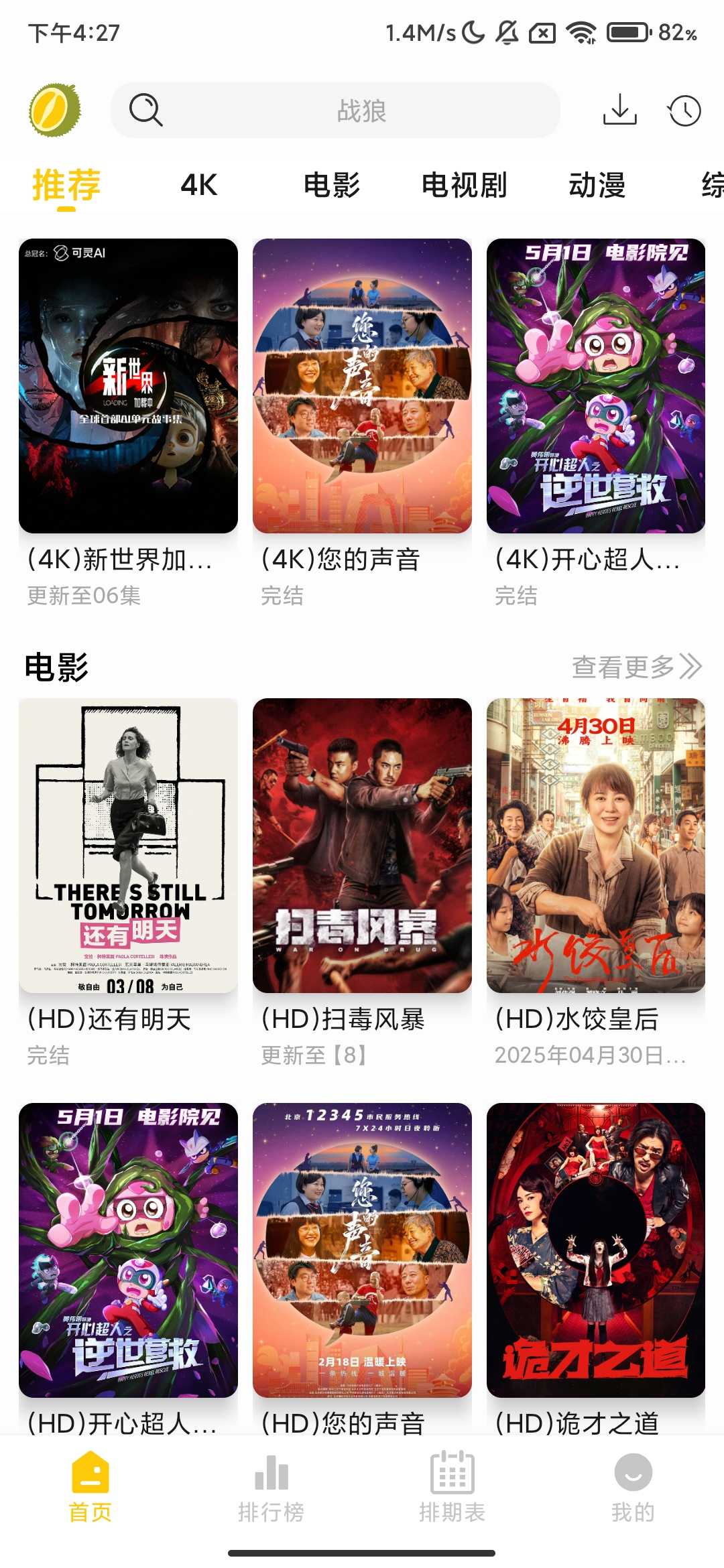Switch to the 4K tab
724x1568 pixels.
coord(199,185)
